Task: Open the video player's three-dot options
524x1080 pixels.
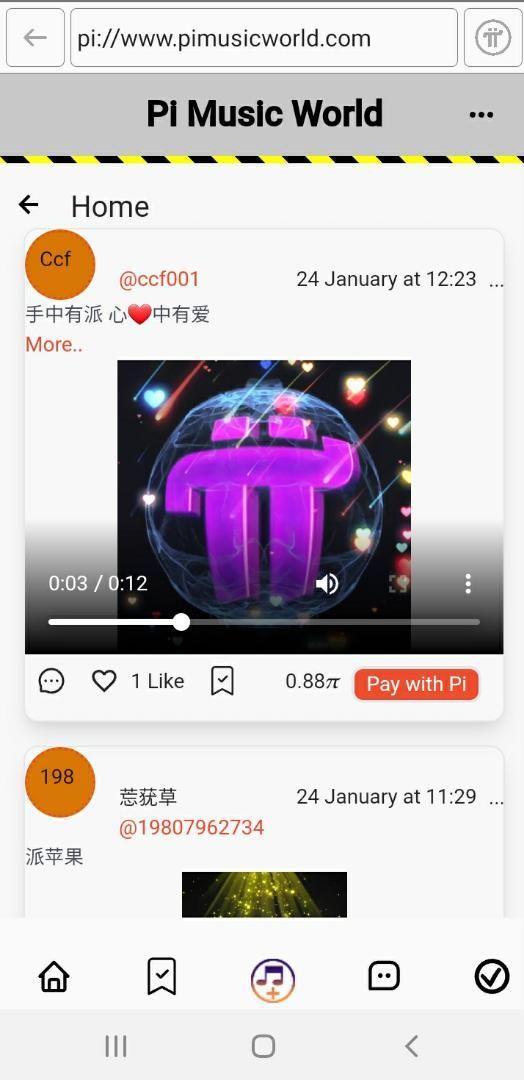Action: coord(468,584)
